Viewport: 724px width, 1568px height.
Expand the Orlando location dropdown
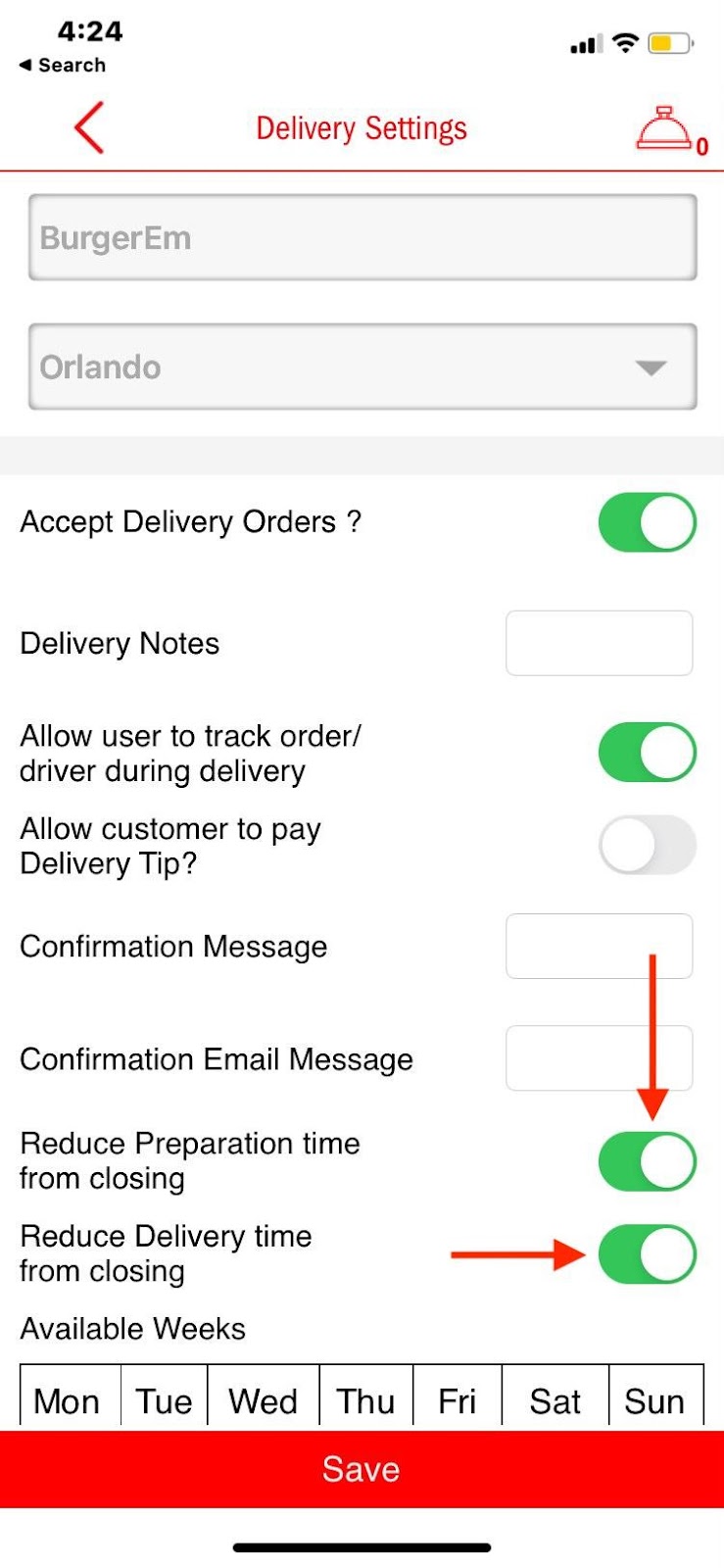pos(362,367)
